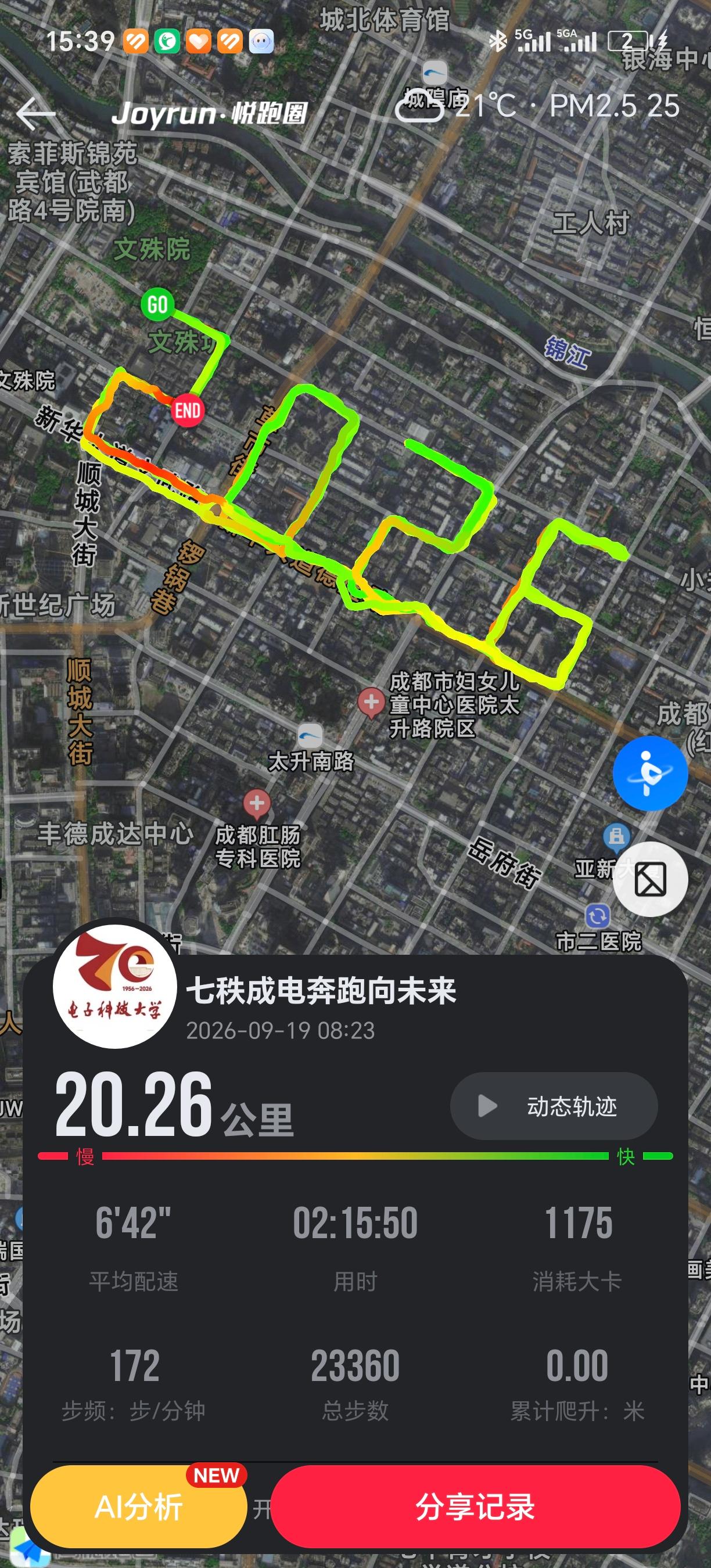Play the 动态轨迹 dynamic track
The width and height of the screenshot is (711, 1568).
tap(554, 1106)
